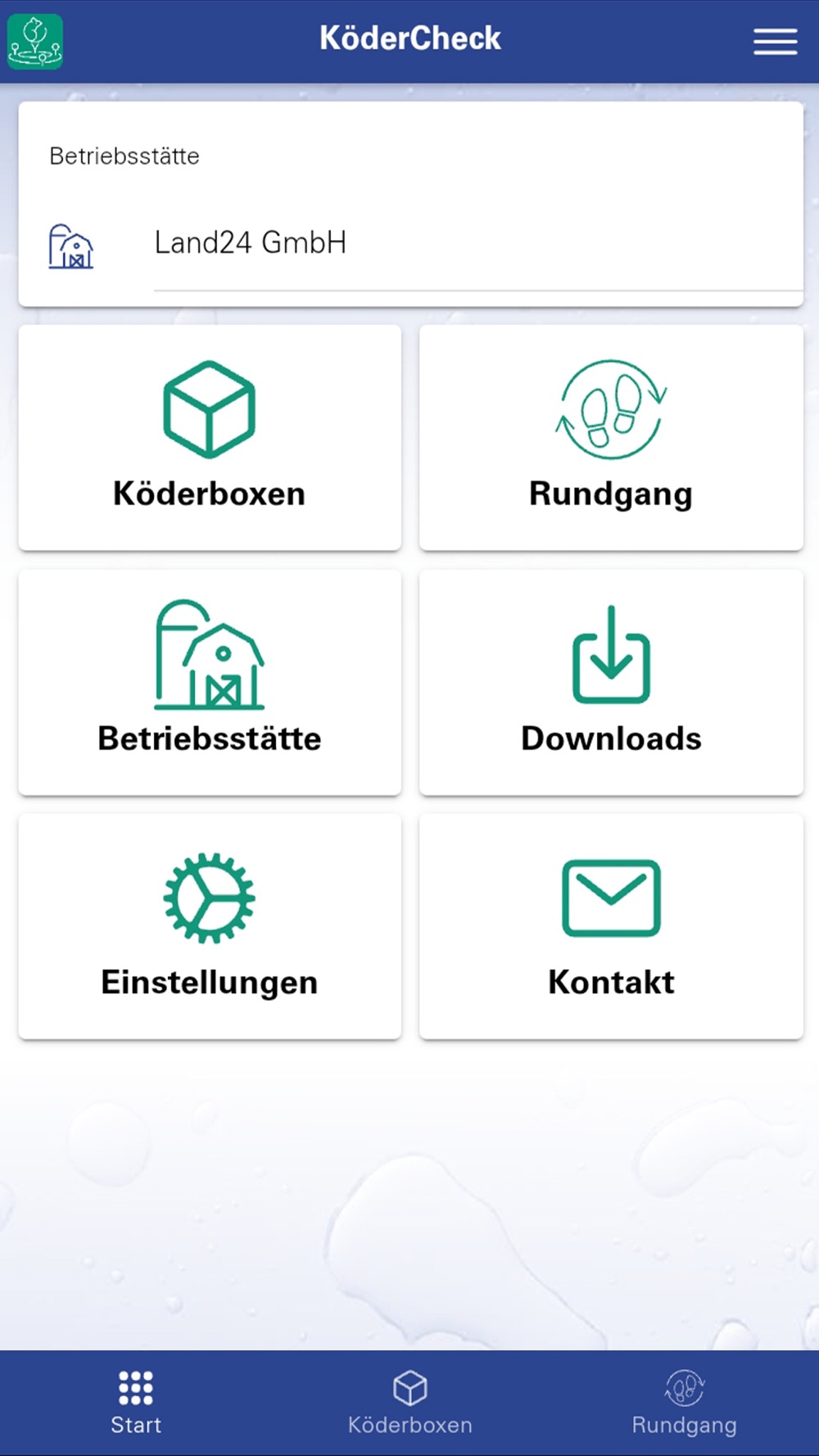
Task: Open the Downloads tile
Action: [611, 682]
